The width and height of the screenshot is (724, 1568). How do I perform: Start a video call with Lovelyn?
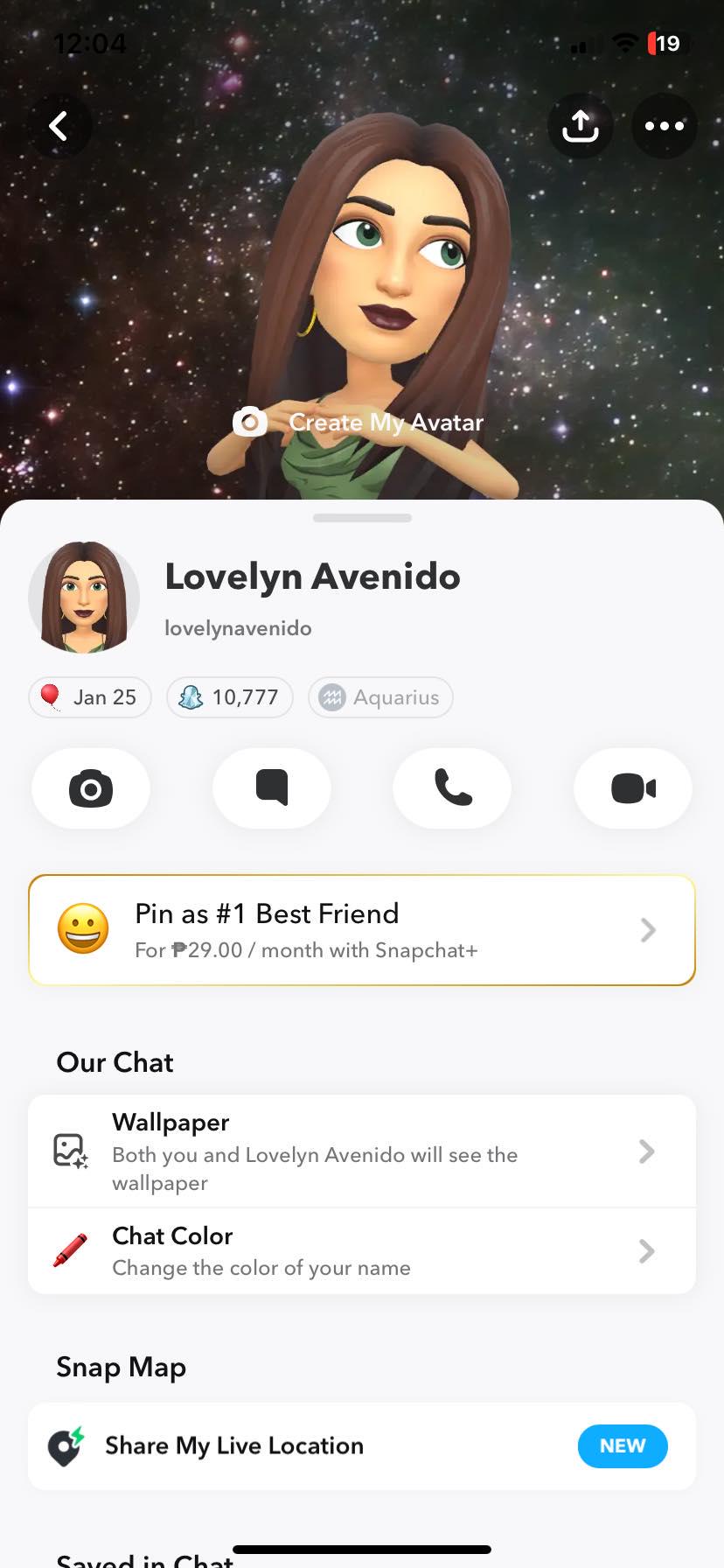(x=633, y=788)
